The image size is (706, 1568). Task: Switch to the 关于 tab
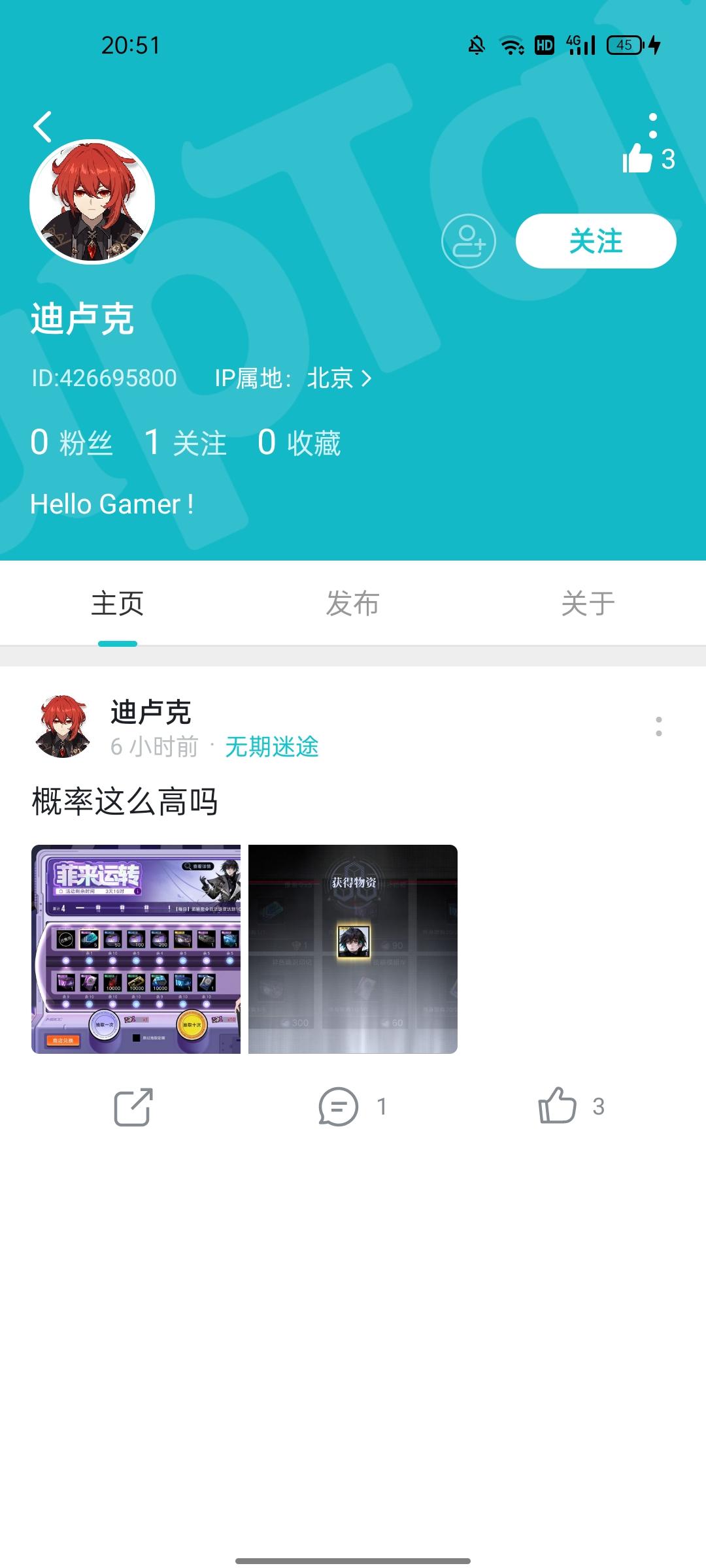(588, 604)
